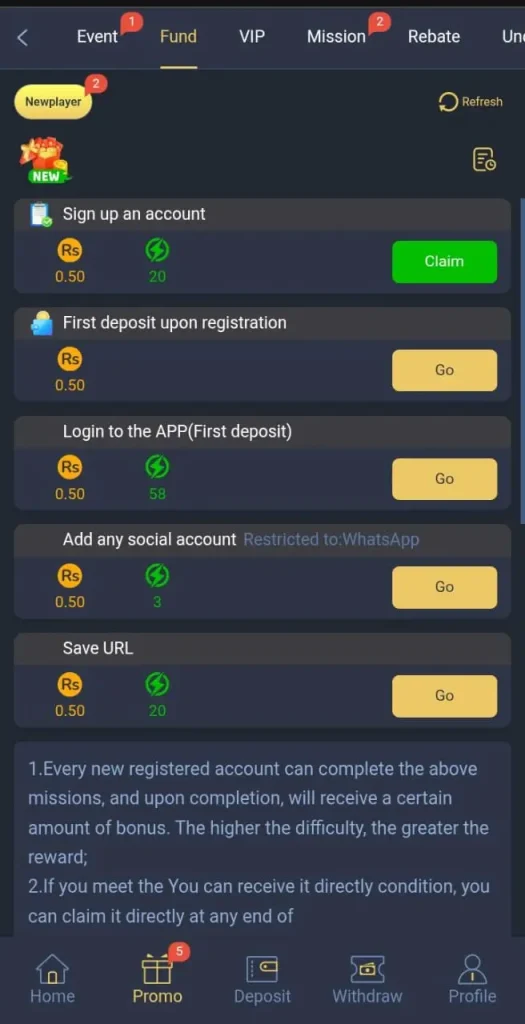Open the Home tab in bottom bar
The height and width of the screenshot is (1024, 525).
coord(52,979)
